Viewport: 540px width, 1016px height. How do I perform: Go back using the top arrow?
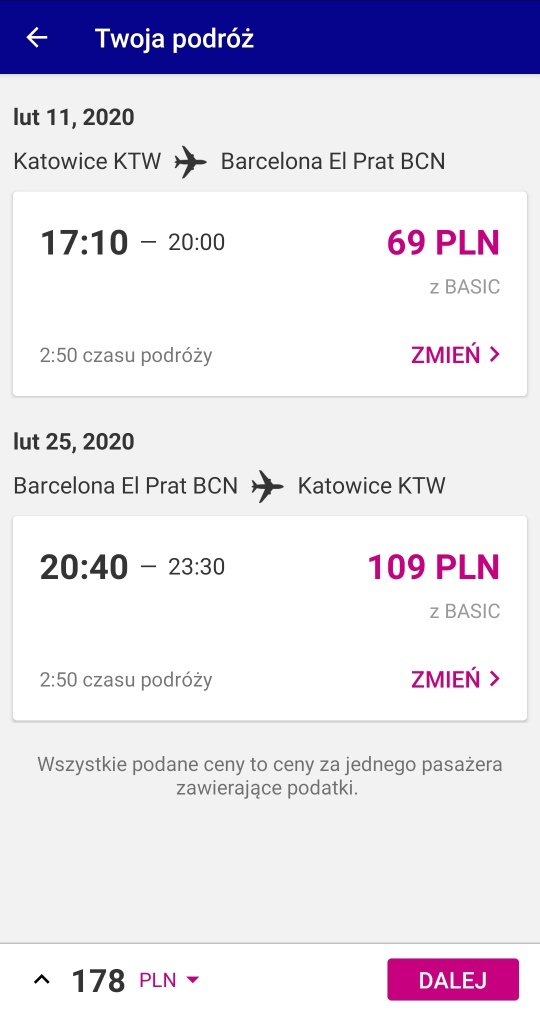37,38
